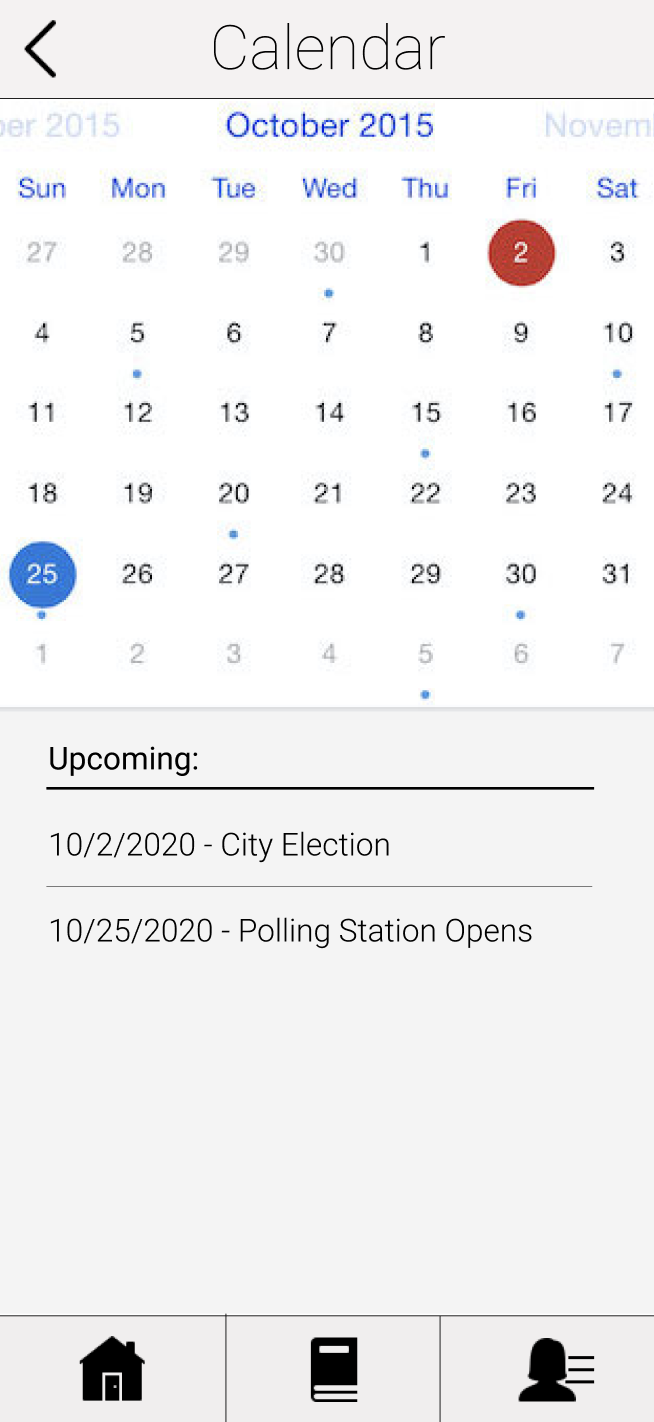Jump to the November month label
Viewport: 654px width, 1422px height.
pyautogui.click(x=598, y=126)
